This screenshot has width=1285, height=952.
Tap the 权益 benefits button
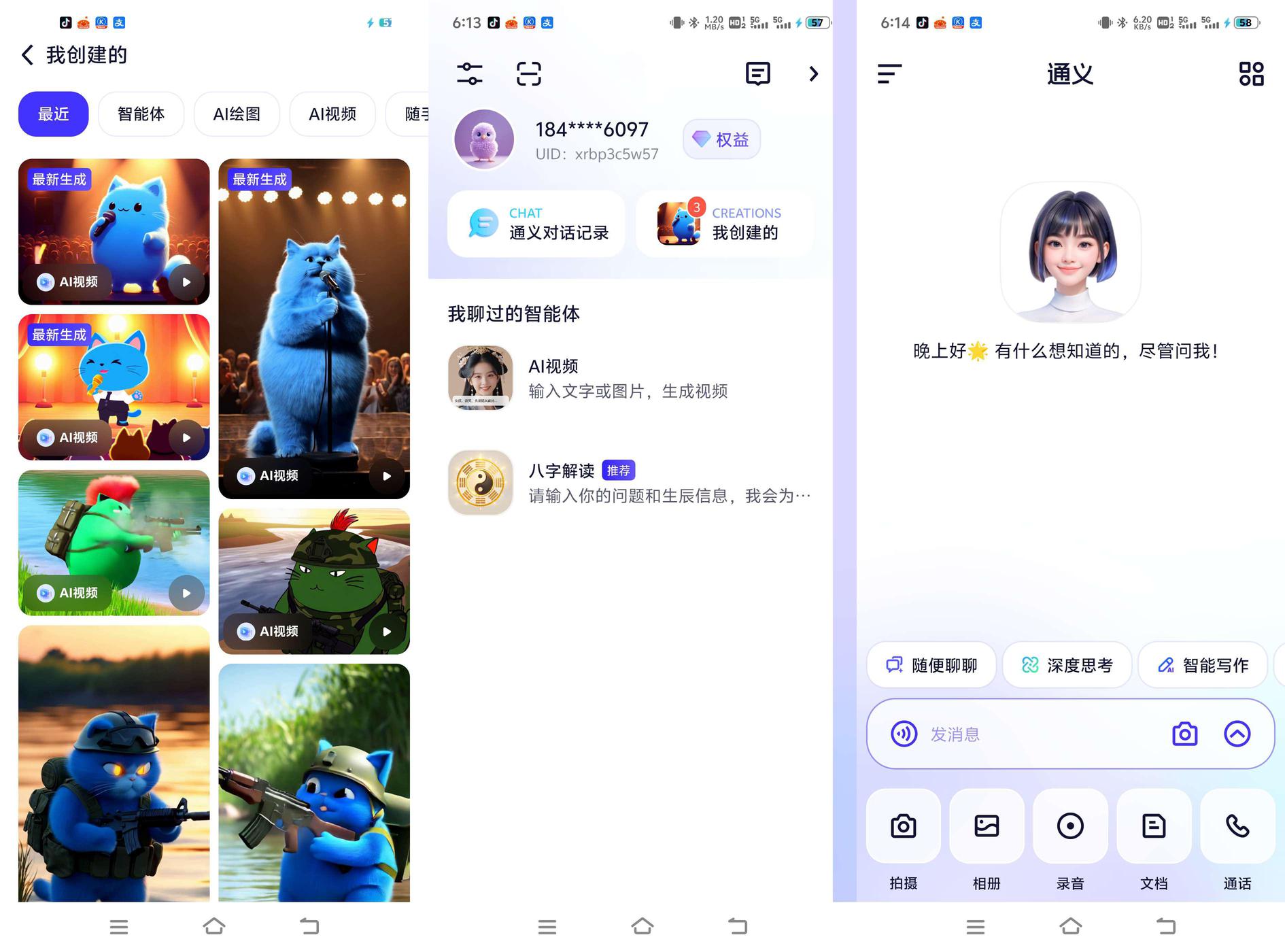[x=721, y=139]
